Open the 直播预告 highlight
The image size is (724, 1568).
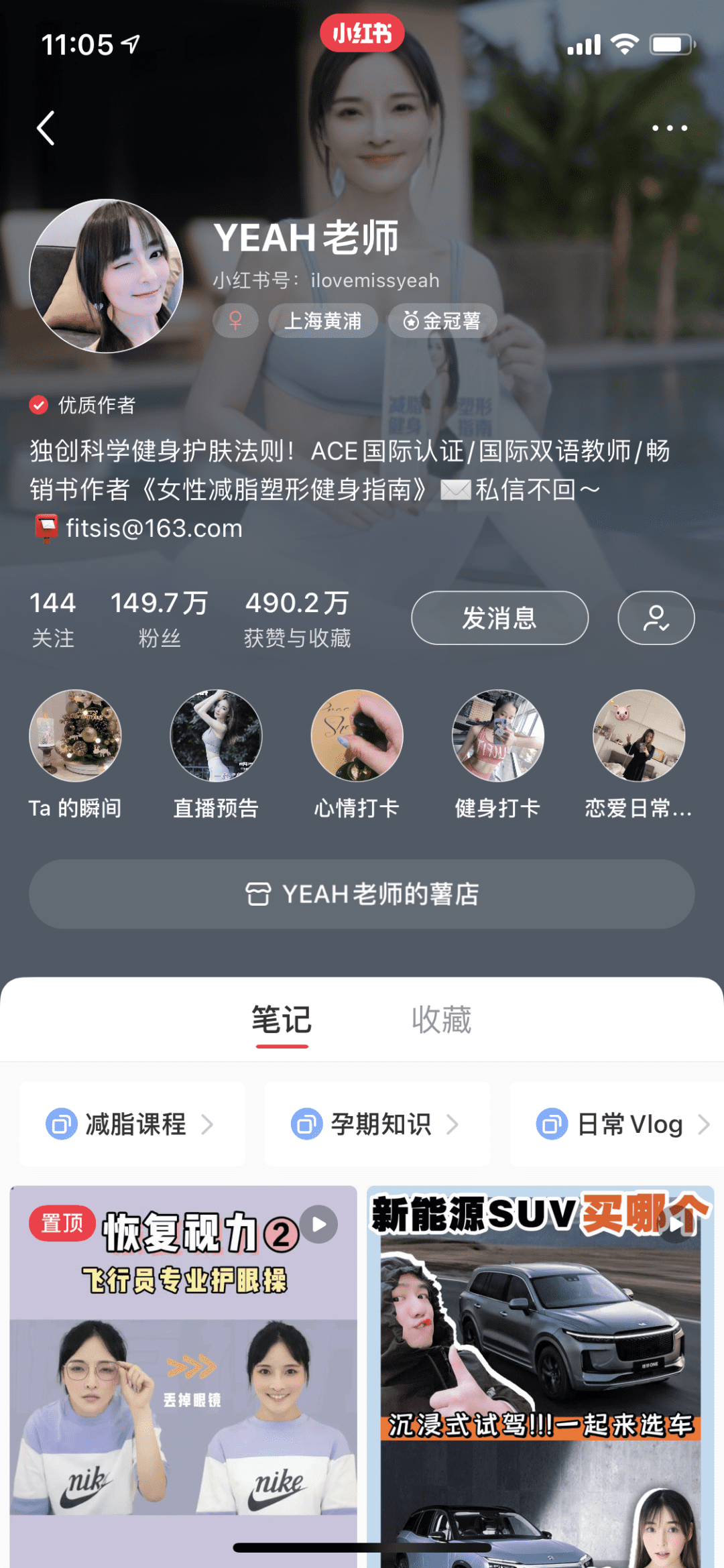click(x=216, y=736)
